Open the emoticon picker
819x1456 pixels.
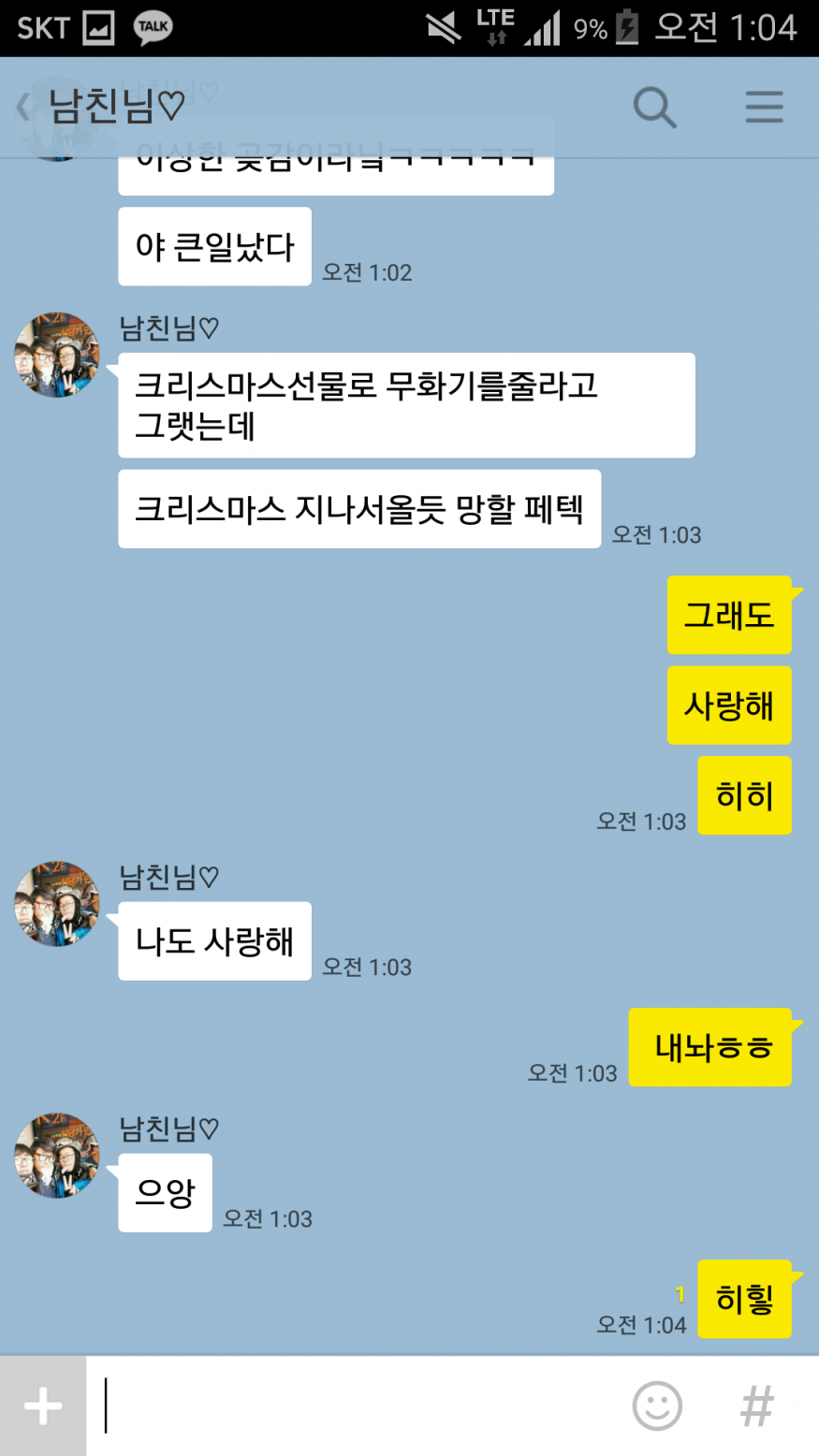657,1405
